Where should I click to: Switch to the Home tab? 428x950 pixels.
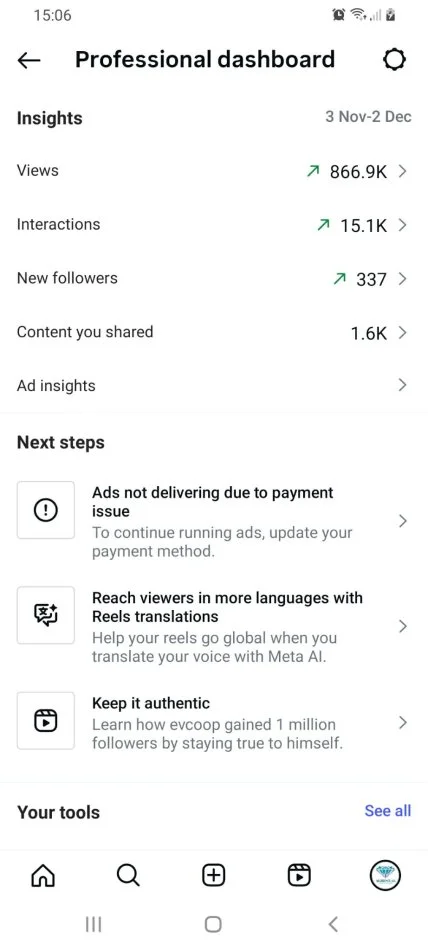pyautogui.click(x=42, y=875)
